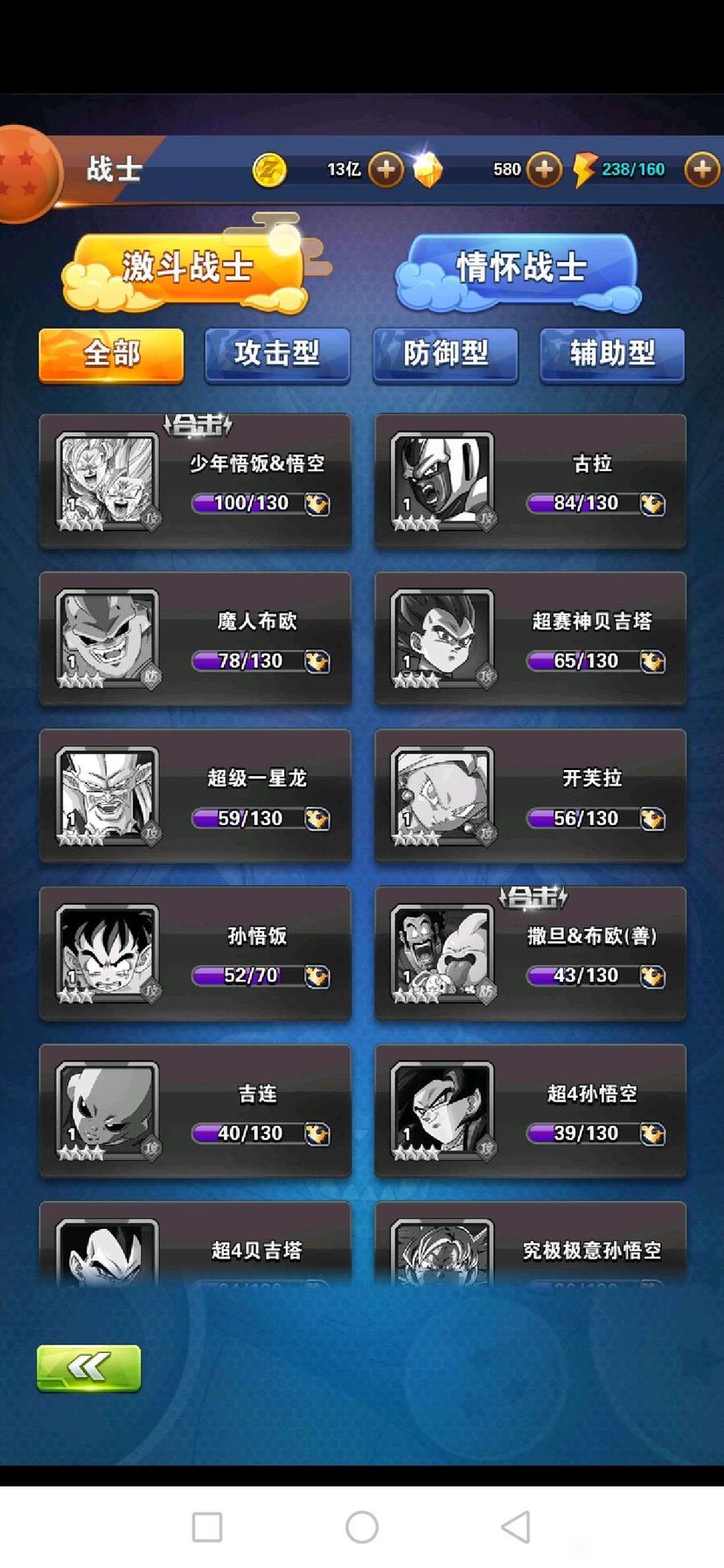Viewport: 724px width, 1568px height.
Task: Tap the 100/130 progress bar of 少年悟饭&悟空
Action: [x=247, y=503]
